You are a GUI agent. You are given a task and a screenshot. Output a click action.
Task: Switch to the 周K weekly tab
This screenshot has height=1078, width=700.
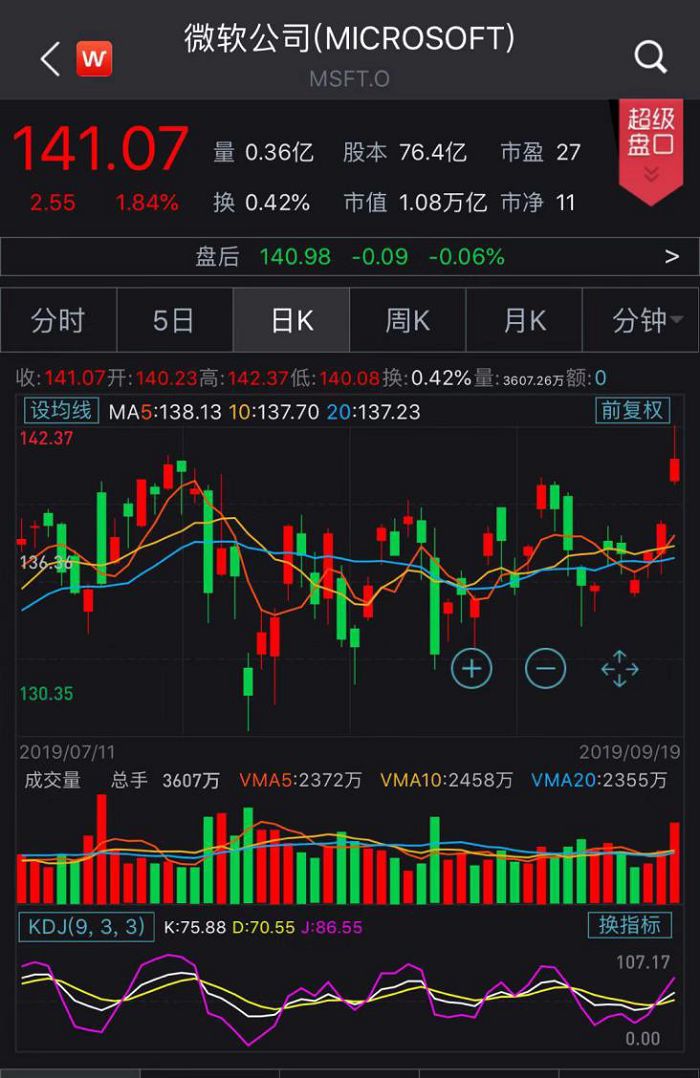(408, 320)
